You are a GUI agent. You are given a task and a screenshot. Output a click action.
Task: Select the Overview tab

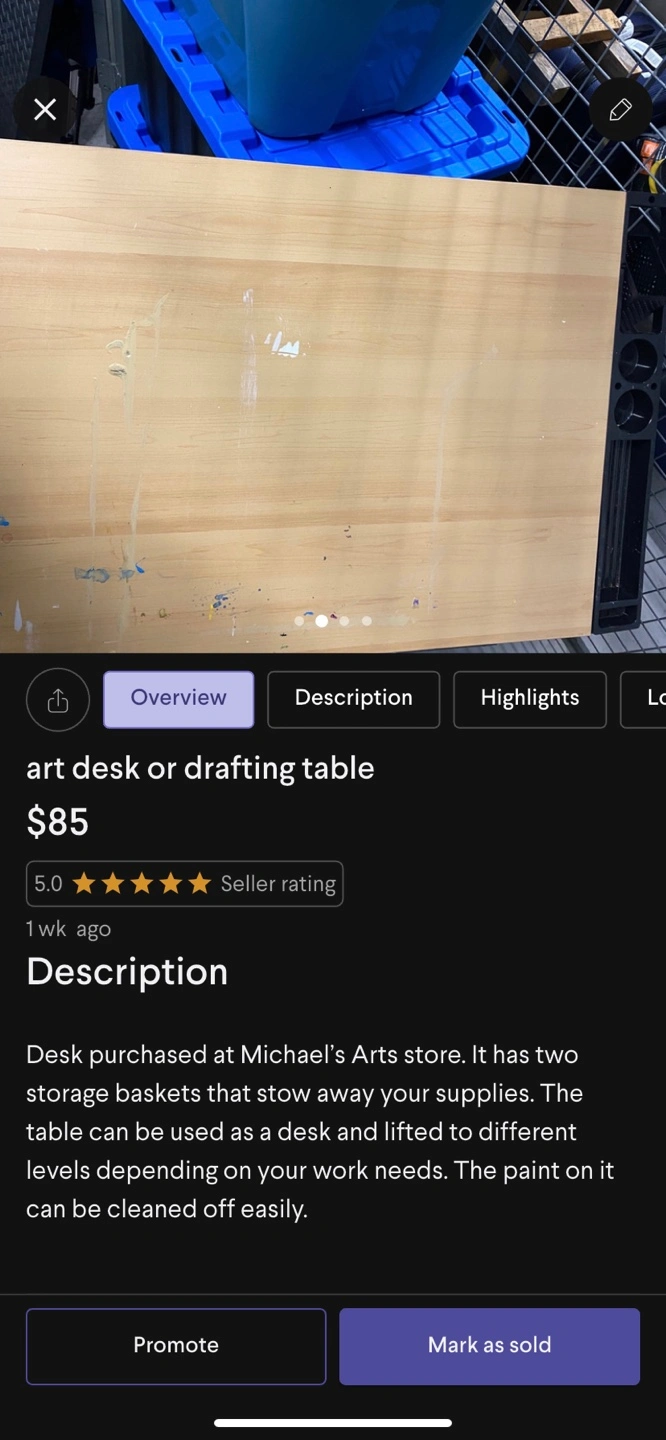point(178,699)
